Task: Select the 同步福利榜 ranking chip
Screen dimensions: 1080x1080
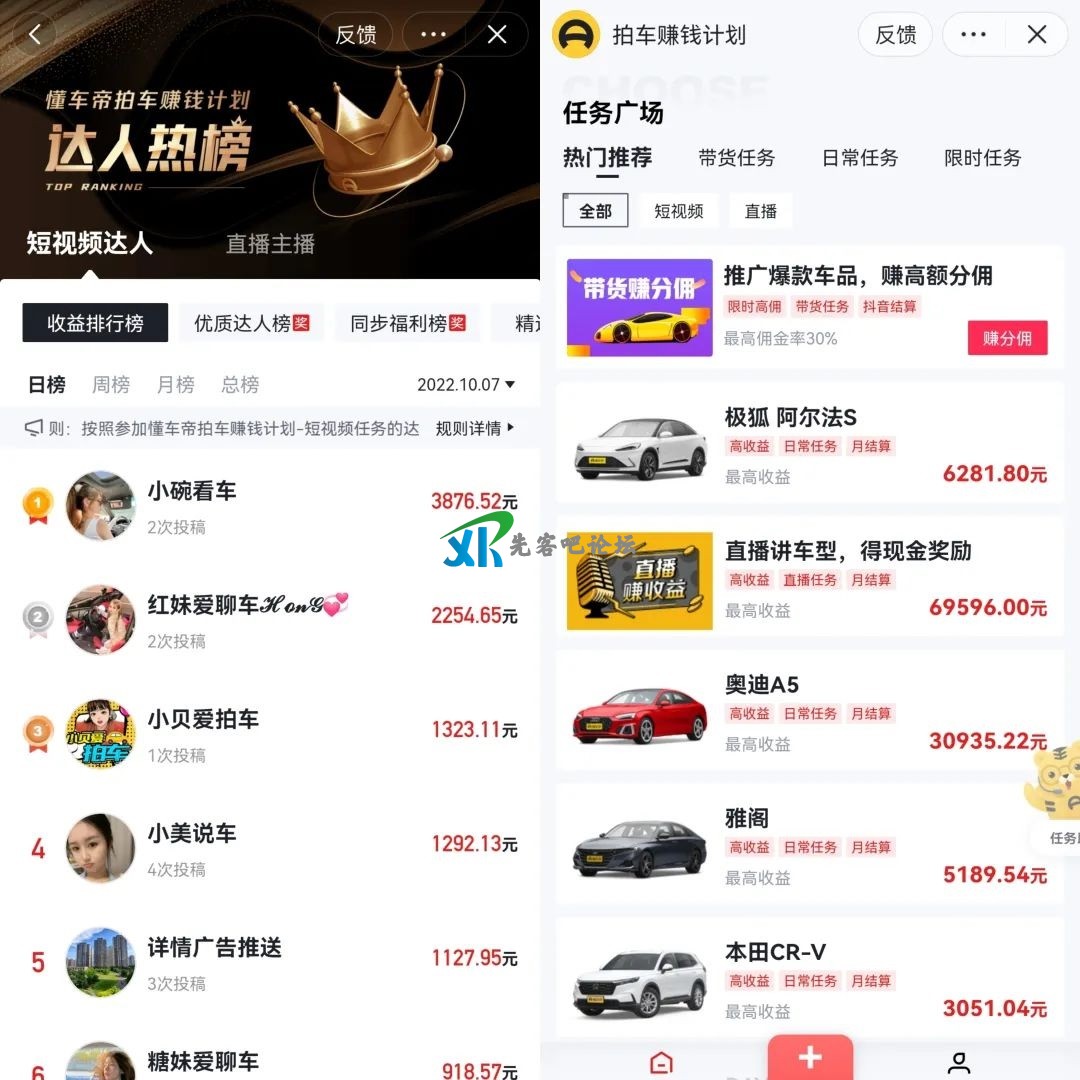Action: (407, 323)
